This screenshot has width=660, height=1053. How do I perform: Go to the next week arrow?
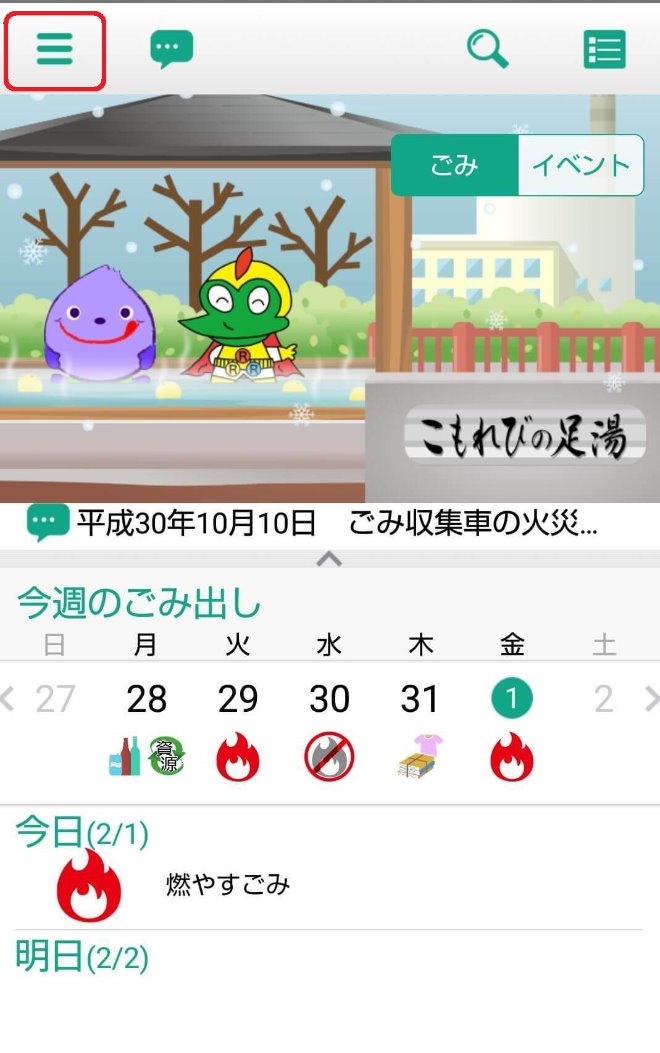(x=651, y=698)
